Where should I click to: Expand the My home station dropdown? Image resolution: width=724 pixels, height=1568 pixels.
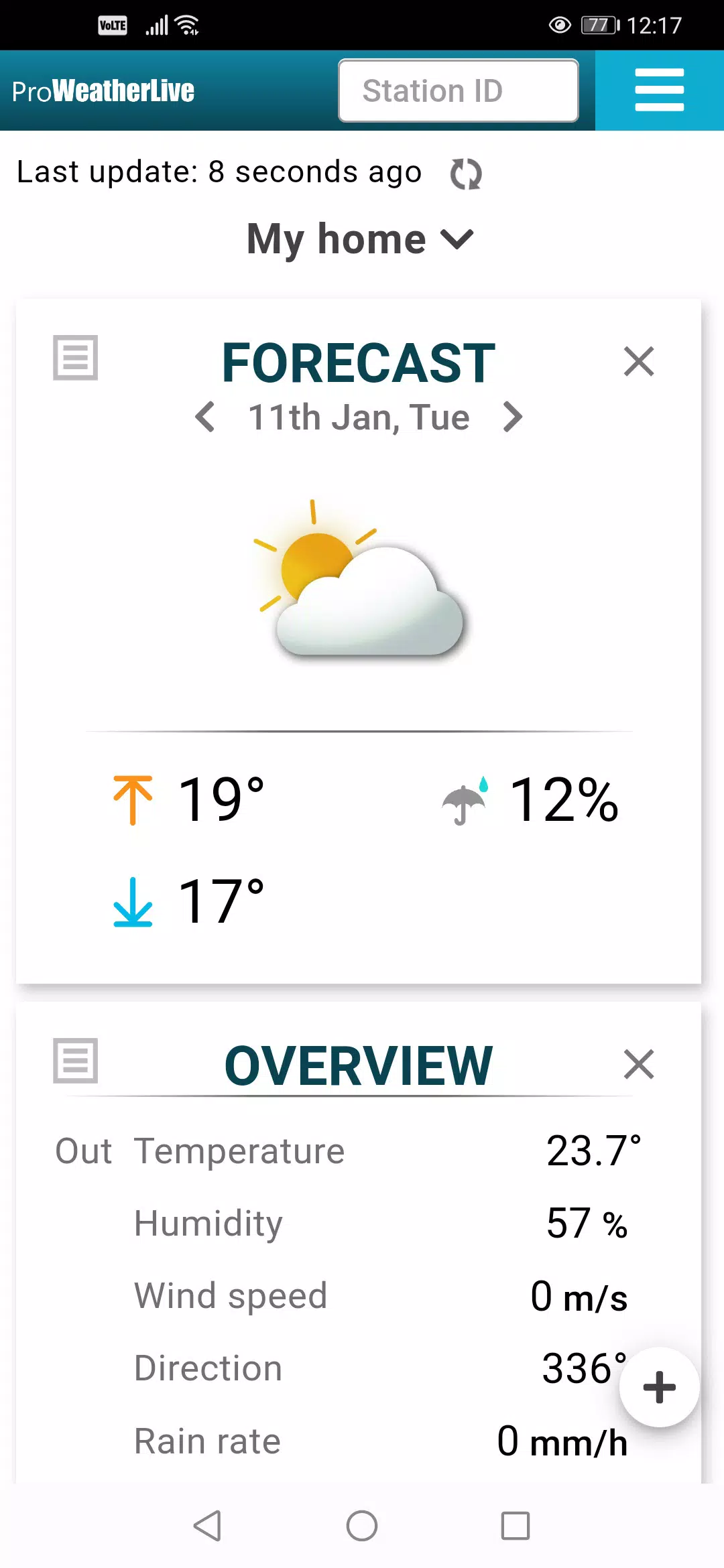click(x=361, y=239)
